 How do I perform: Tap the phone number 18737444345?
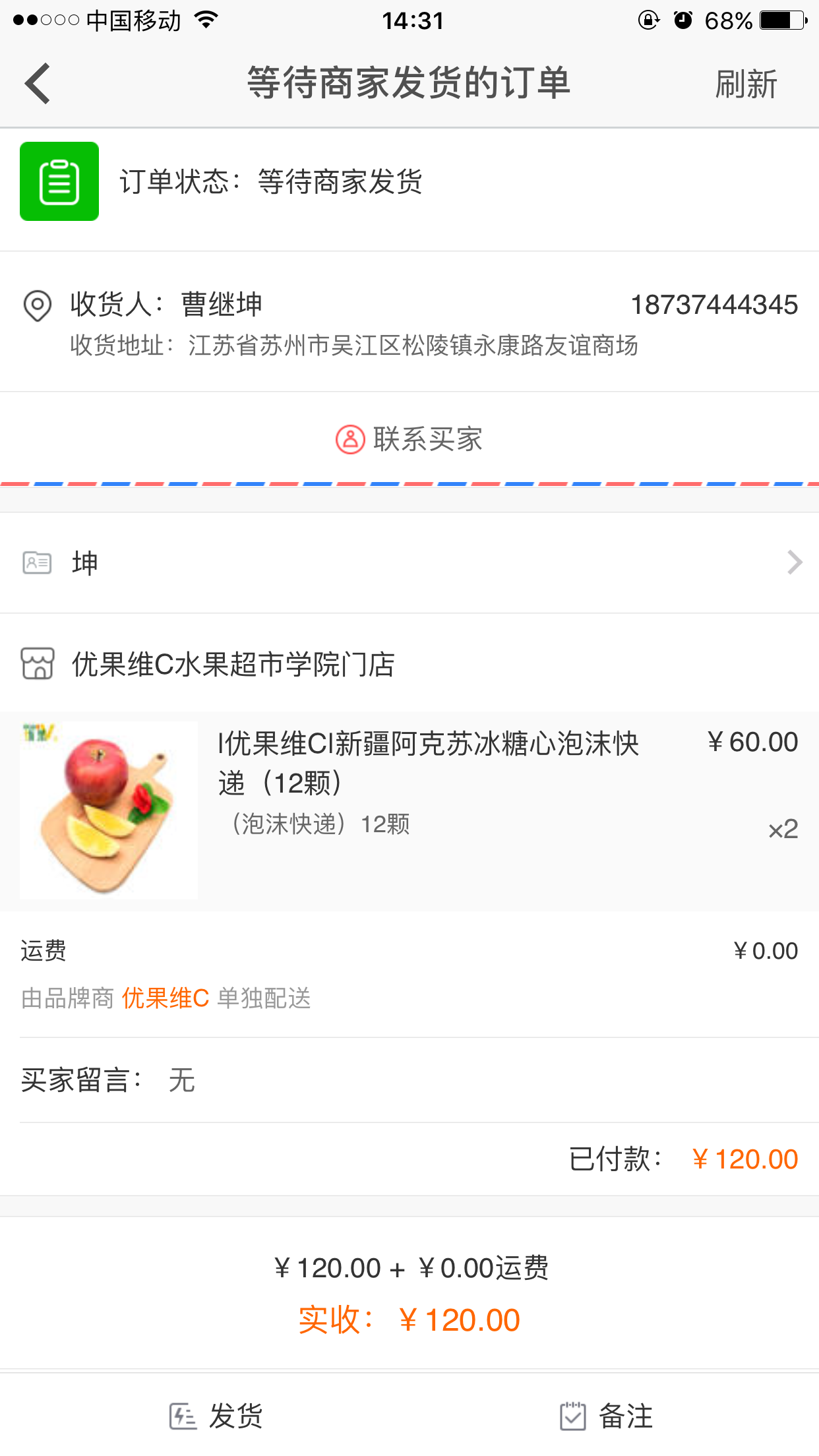pyautogui.click(x=714, y=305)
